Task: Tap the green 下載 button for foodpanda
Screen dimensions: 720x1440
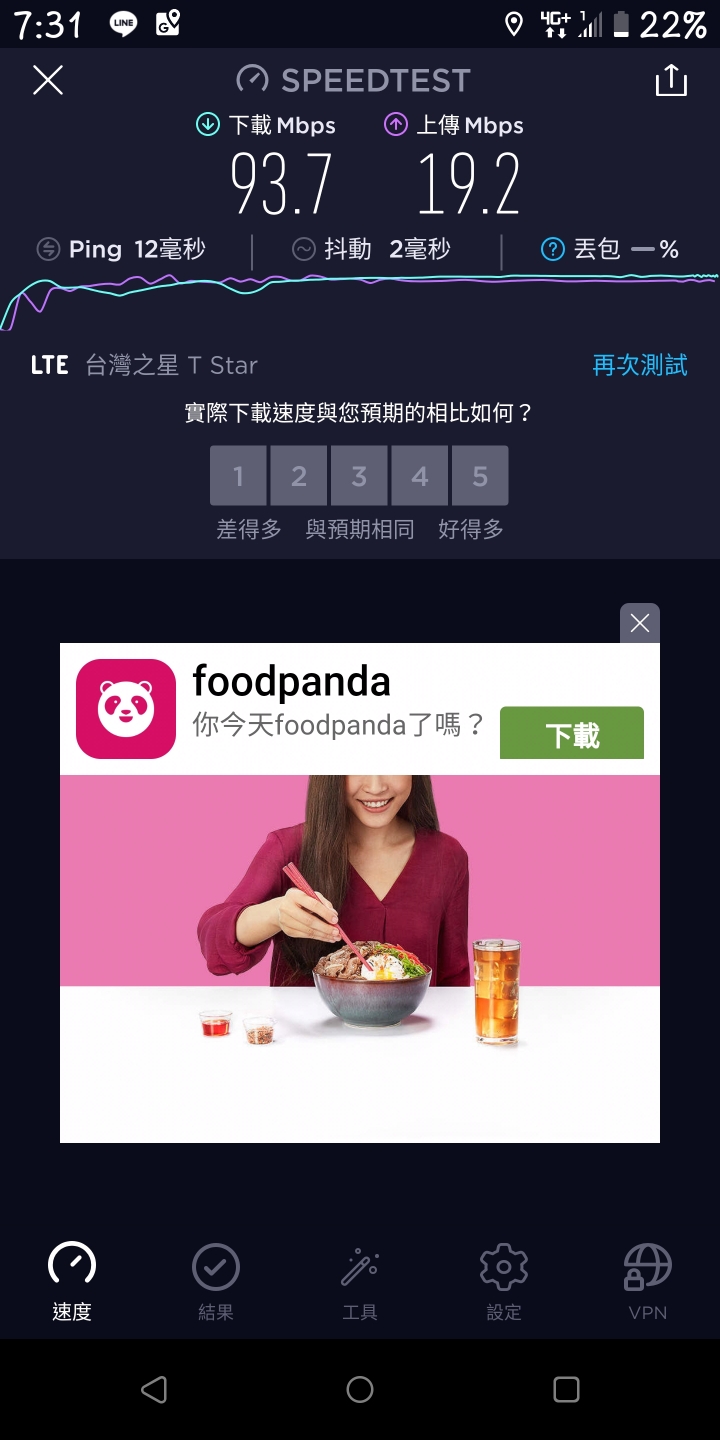Action: pos(572,735)
